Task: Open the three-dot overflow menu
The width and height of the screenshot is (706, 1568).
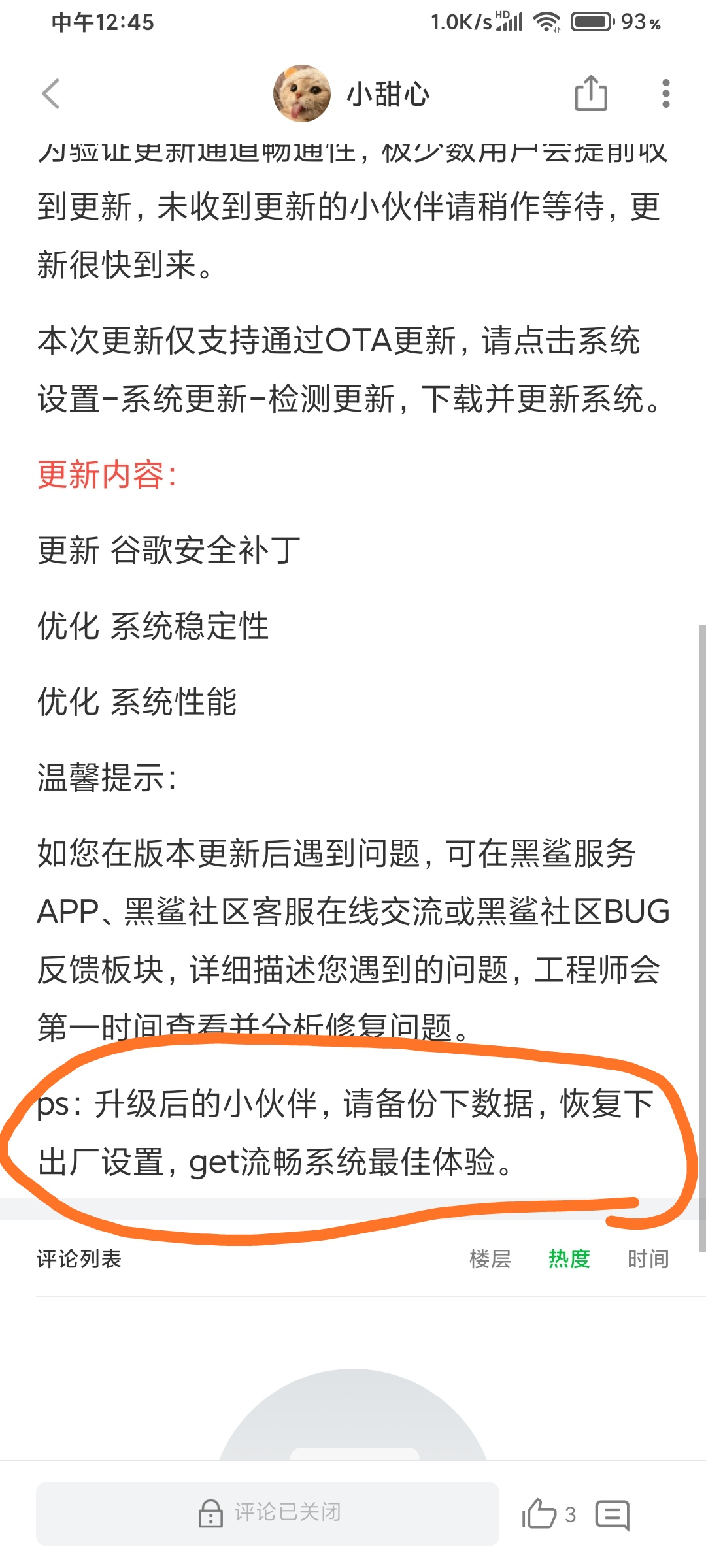Action: point(665,93)
